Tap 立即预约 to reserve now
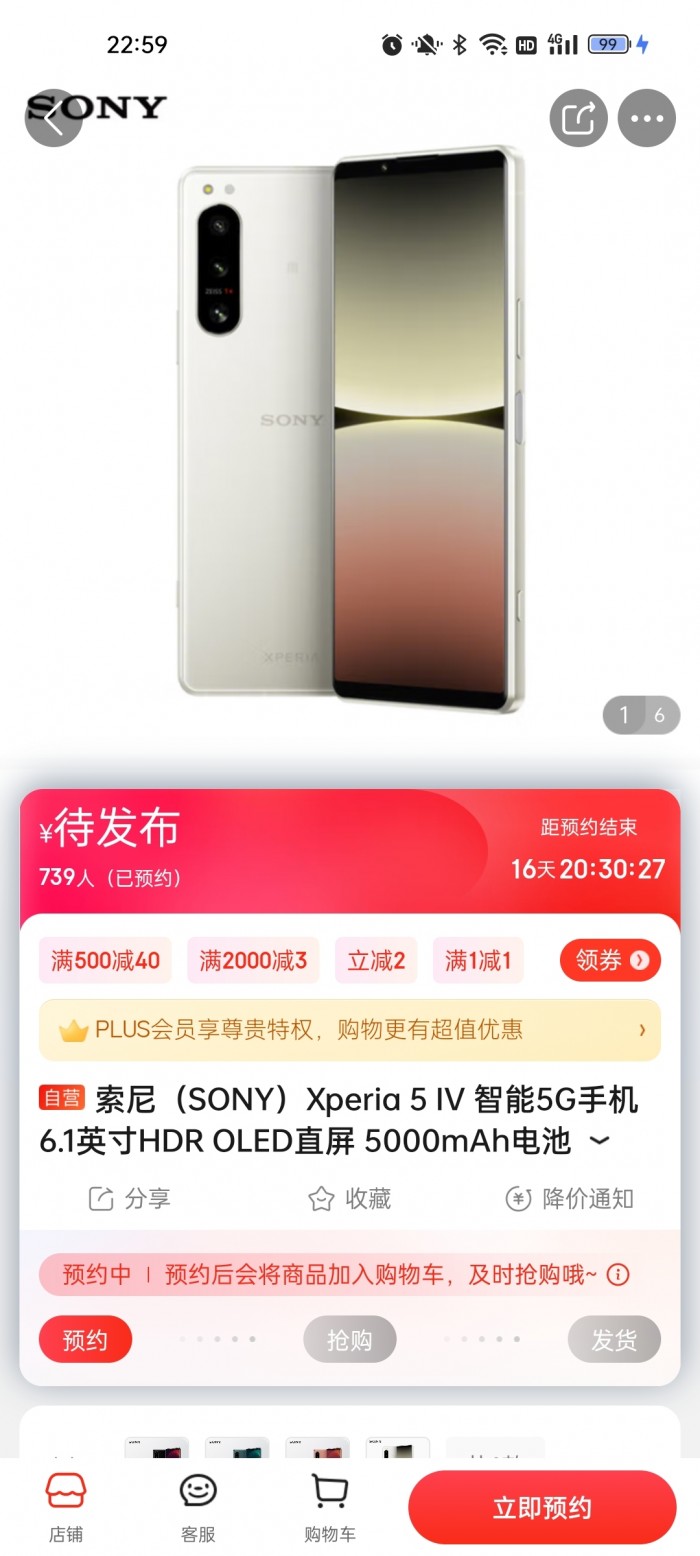 click(542, 1508)
